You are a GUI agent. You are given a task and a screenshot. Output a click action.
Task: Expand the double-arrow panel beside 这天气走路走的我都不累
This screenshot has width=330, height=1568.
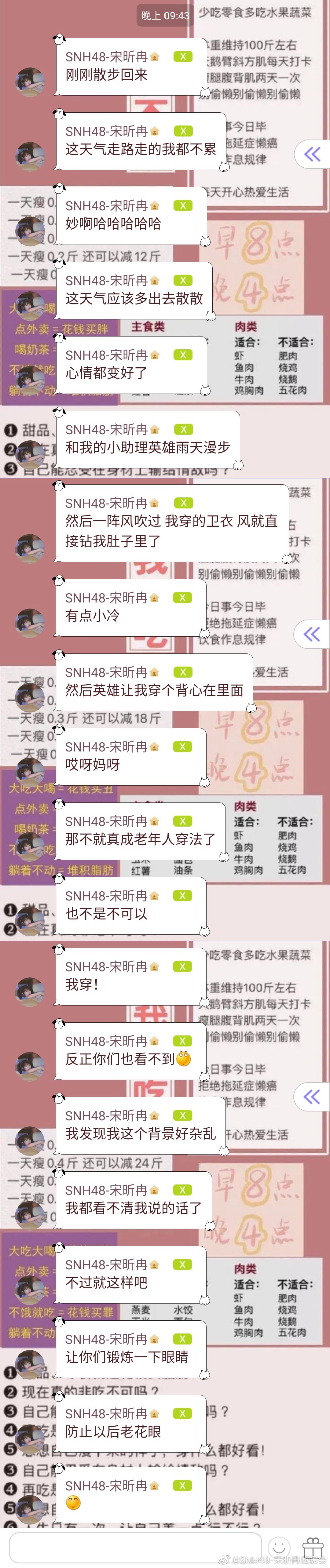tap(312, 154)
